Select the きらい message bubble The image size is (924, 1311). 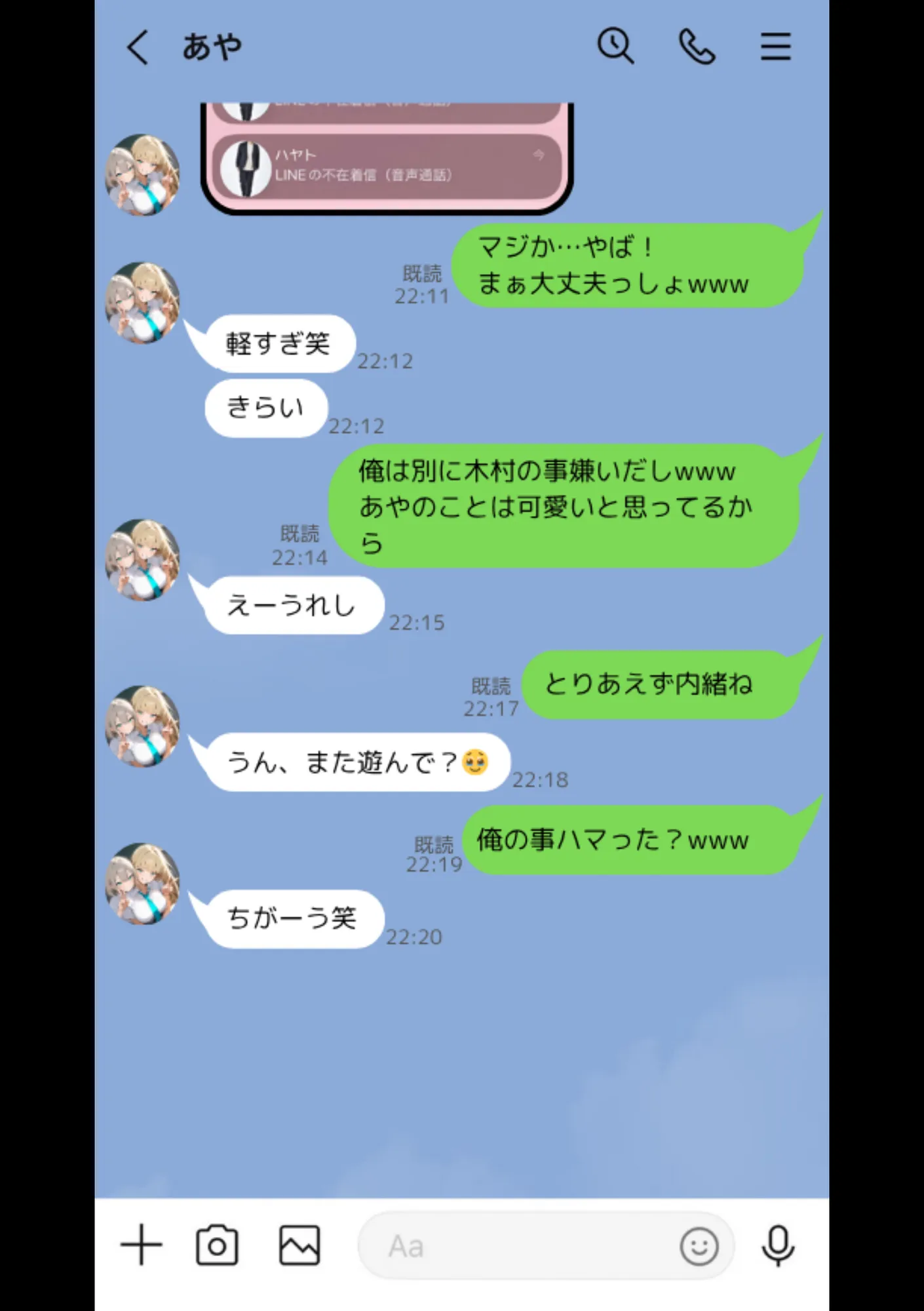tap(265, 407)
